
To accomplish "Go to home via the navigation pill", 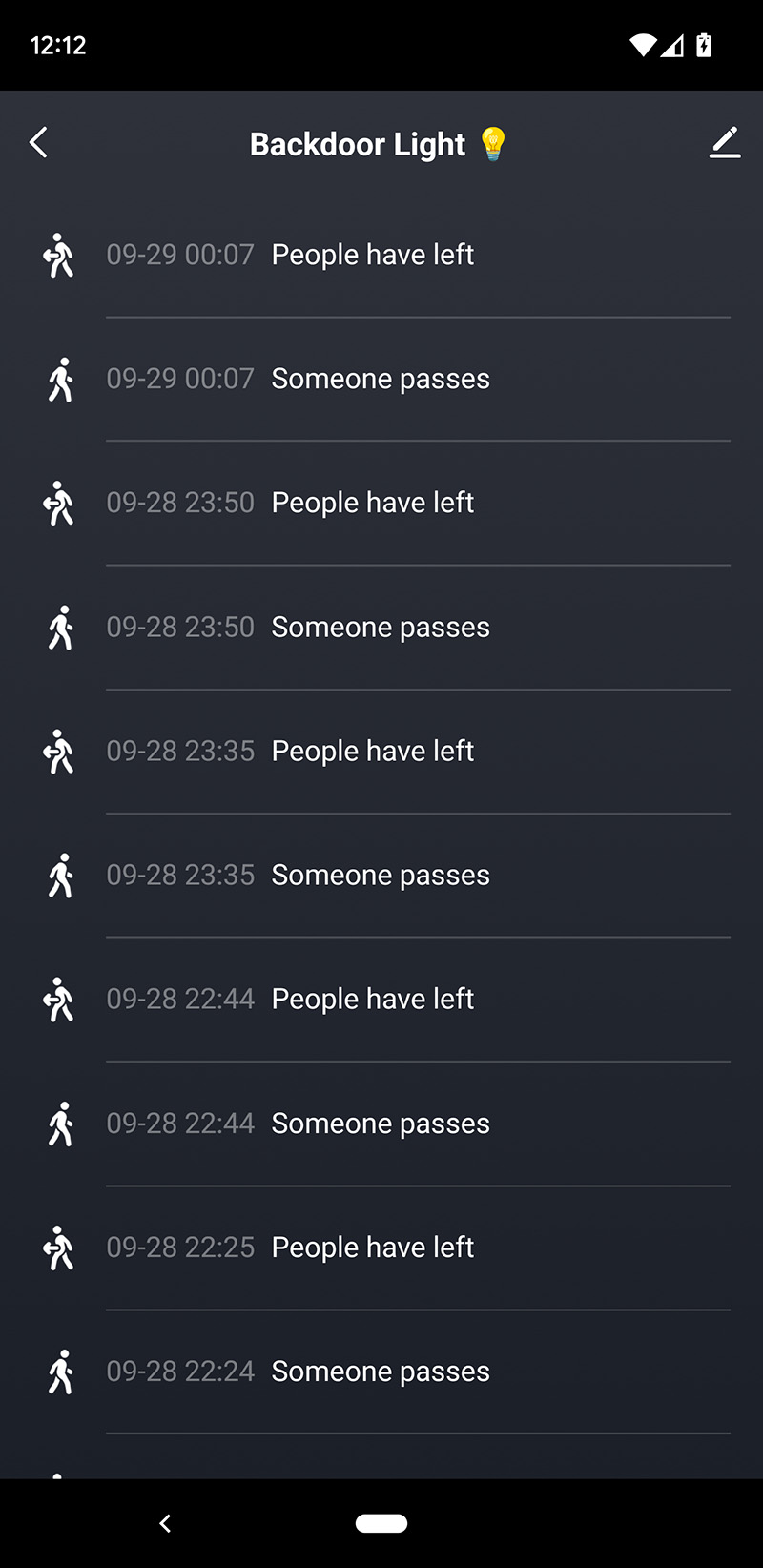I will [x=381, y=1523].
